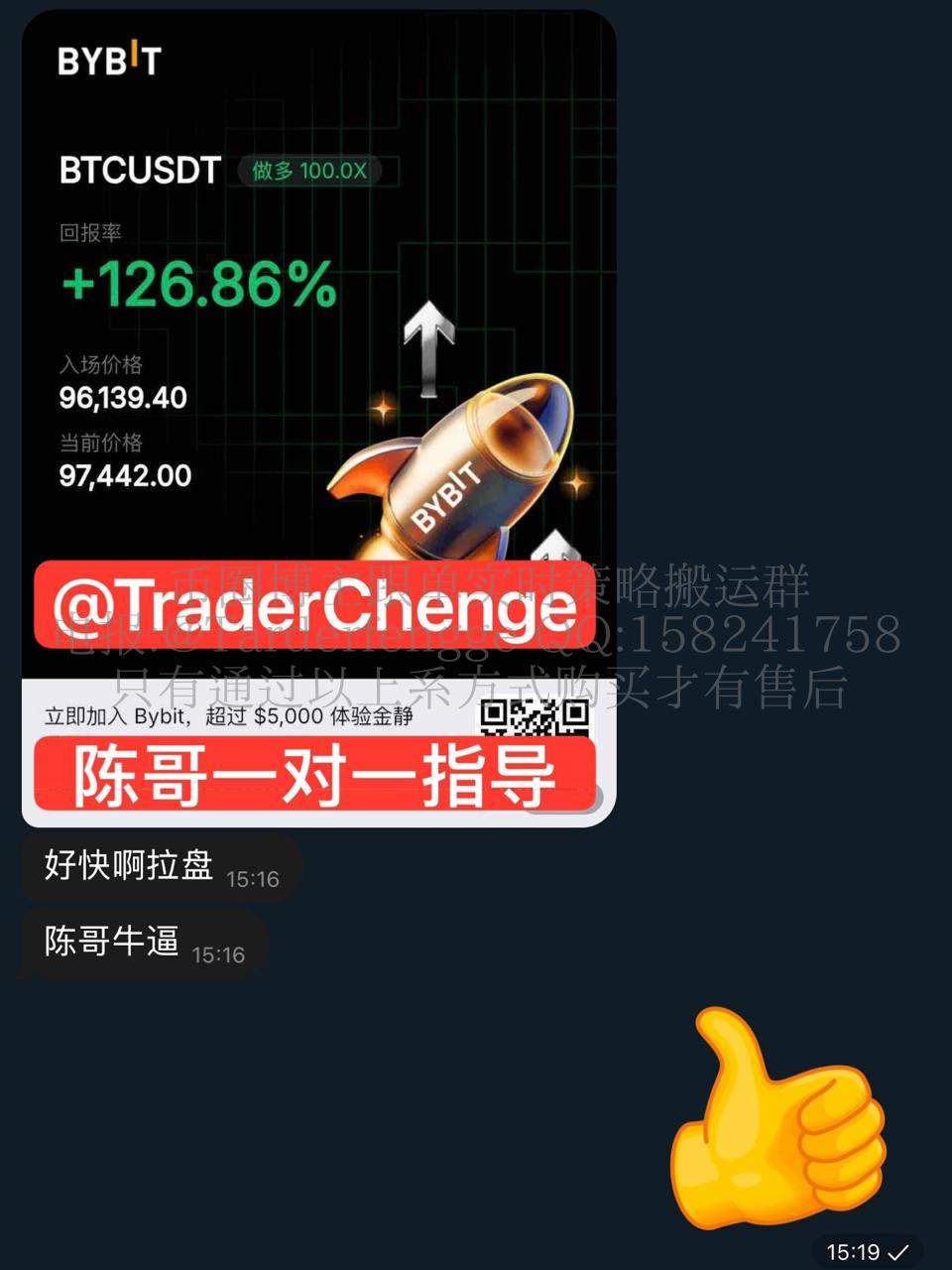Tap the thumbs up emoji sticker
This screenshot has width=952, height=1270.
(778, 1116)
